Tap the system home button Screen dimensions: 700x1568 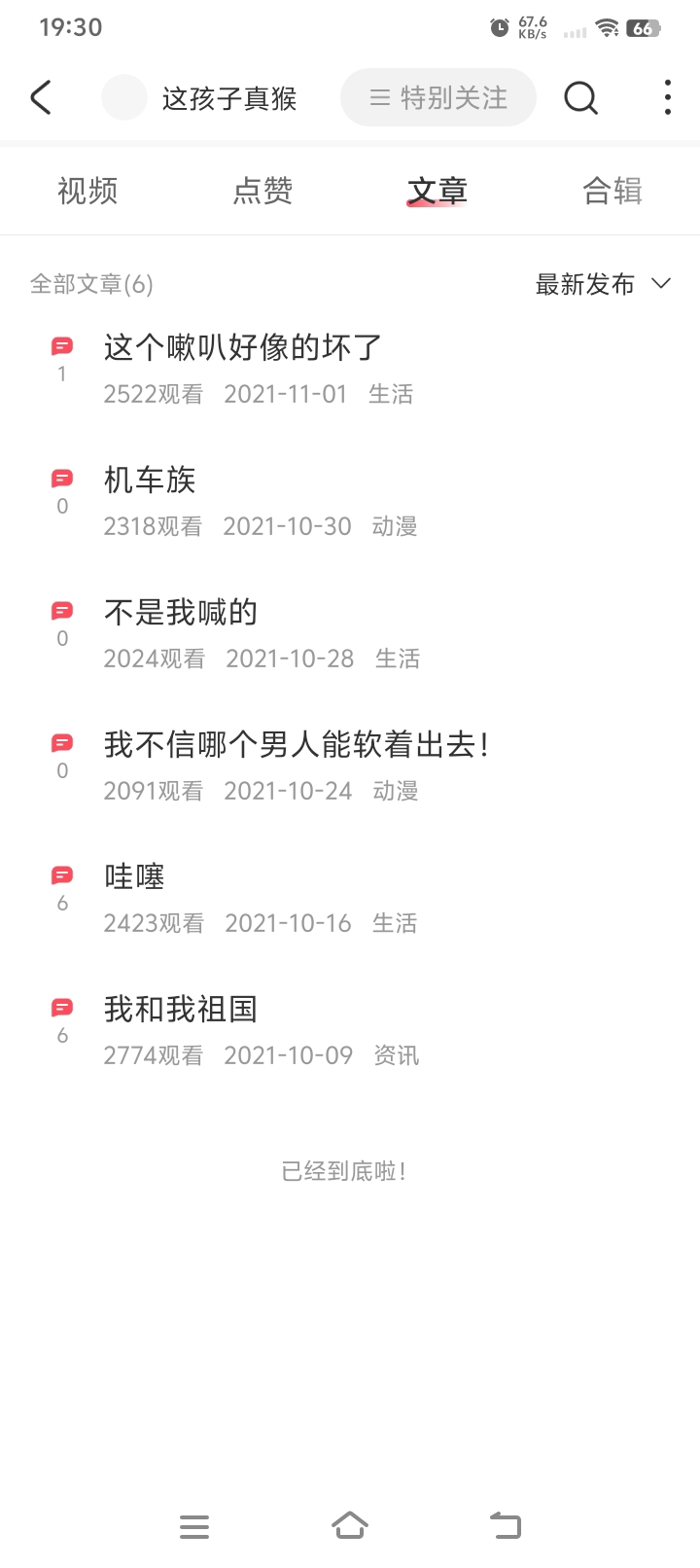tap(350, 1525)
